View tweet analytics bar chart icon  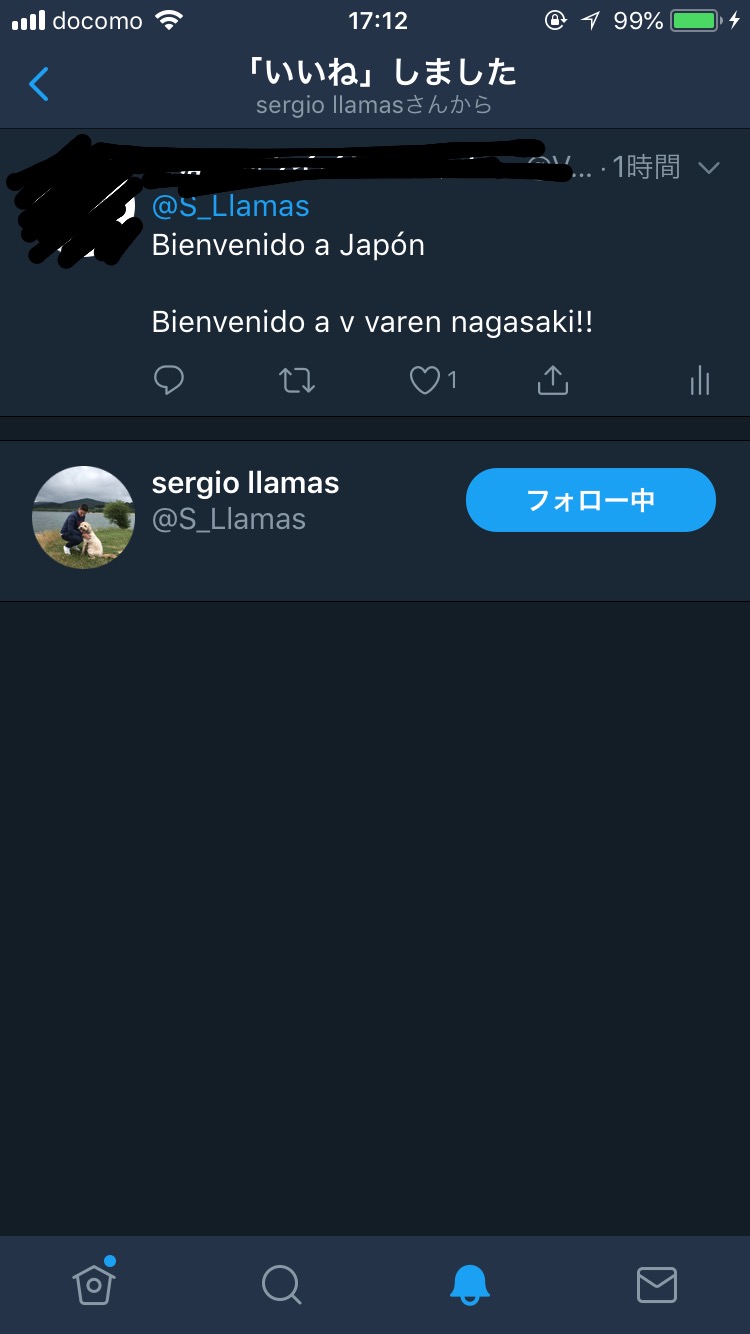click(x=699, y=380)
